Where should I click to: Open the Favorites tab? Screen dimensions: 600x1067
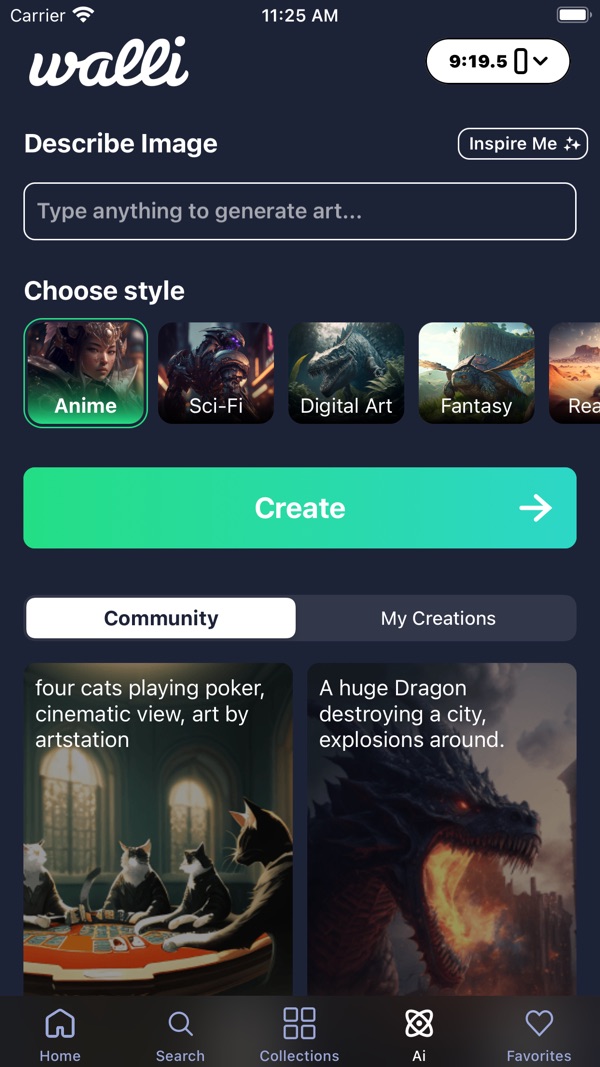pos(539,1034)
